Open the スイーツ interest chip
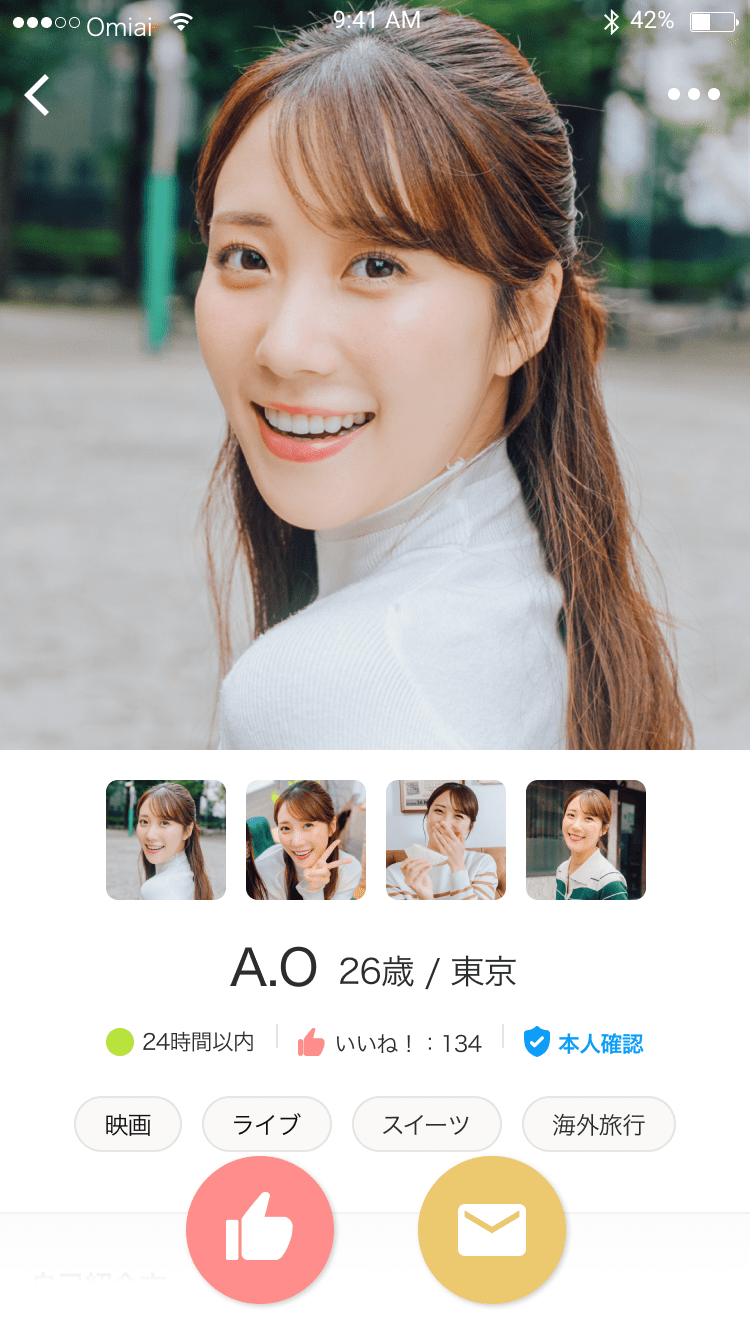The height and width of the screenshot is (1334, 750). click(x=426, y=1124)
